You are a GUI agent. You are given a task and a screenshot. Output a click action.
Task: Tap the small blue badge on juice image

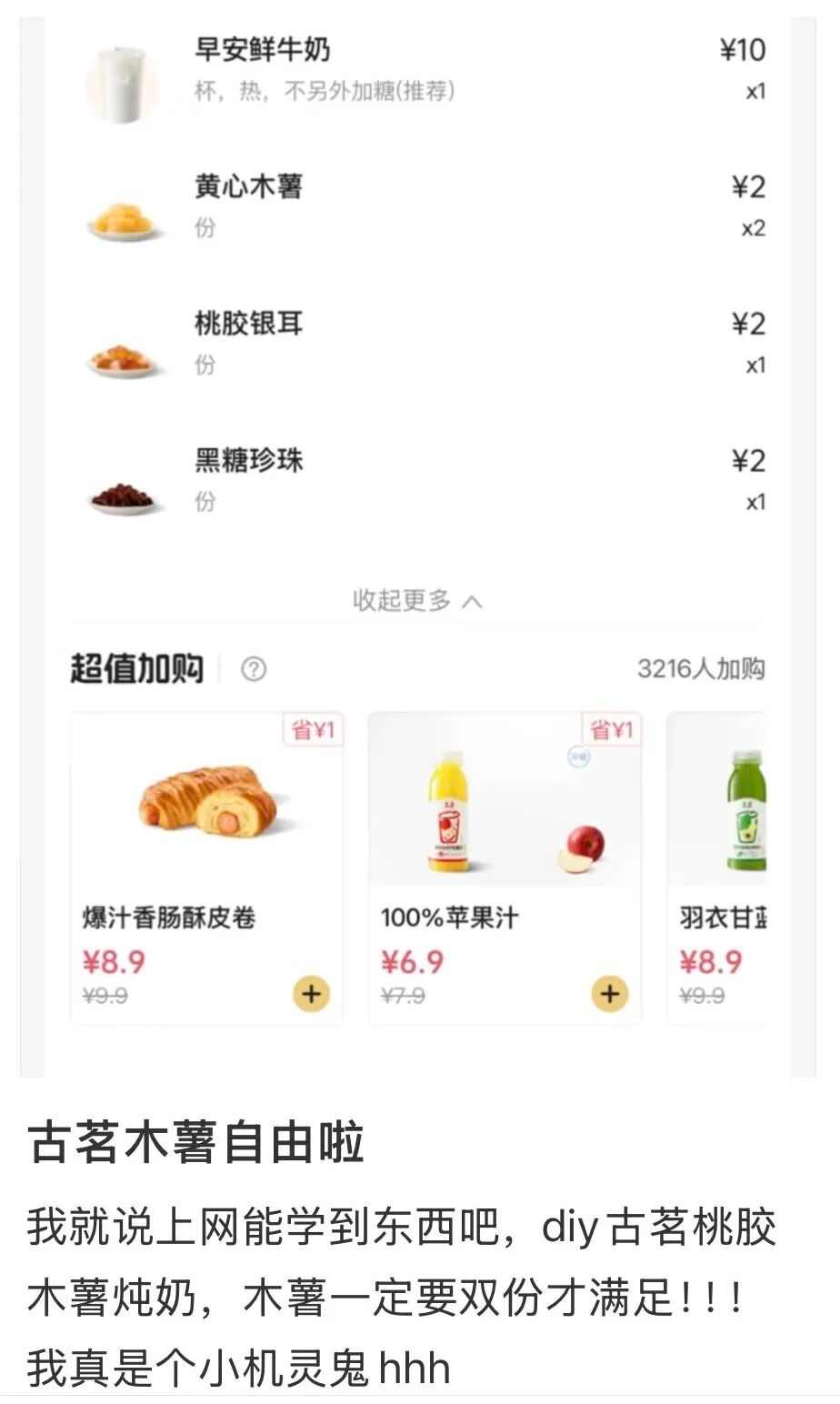pos(579,757)
